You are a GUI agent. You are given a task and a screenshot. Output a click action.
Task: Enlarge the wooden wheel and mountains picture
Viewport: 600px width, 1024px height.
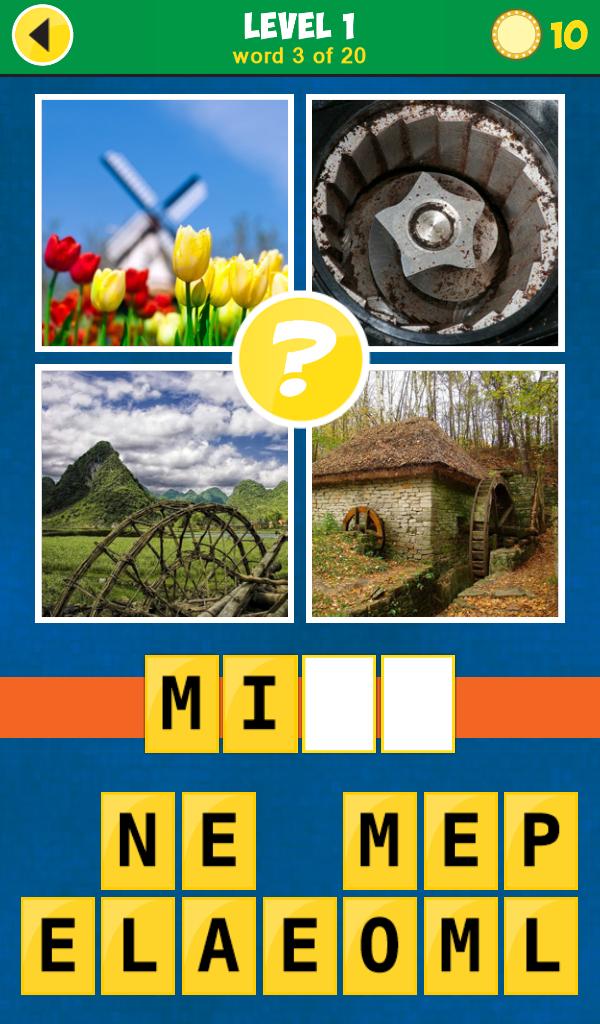point(164,493)
